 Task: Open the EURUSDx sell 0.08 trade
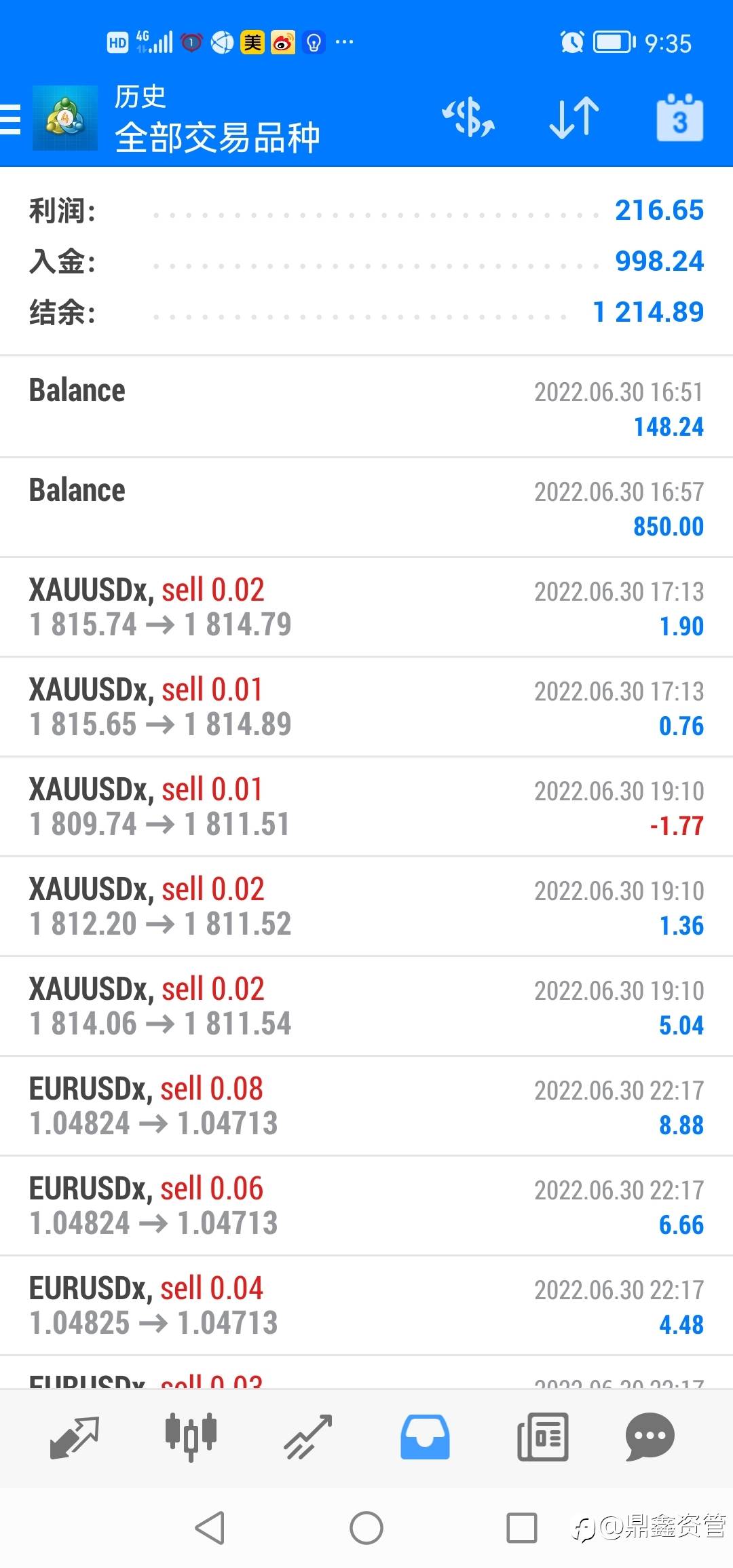click(366, 1106)
